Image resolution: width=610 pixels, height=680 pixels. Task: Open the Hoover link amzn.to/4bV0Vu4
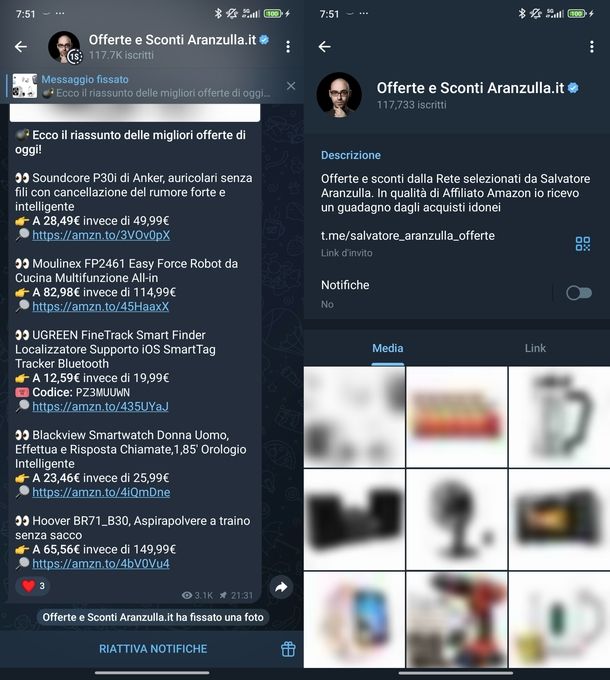(x=100, y=563)
